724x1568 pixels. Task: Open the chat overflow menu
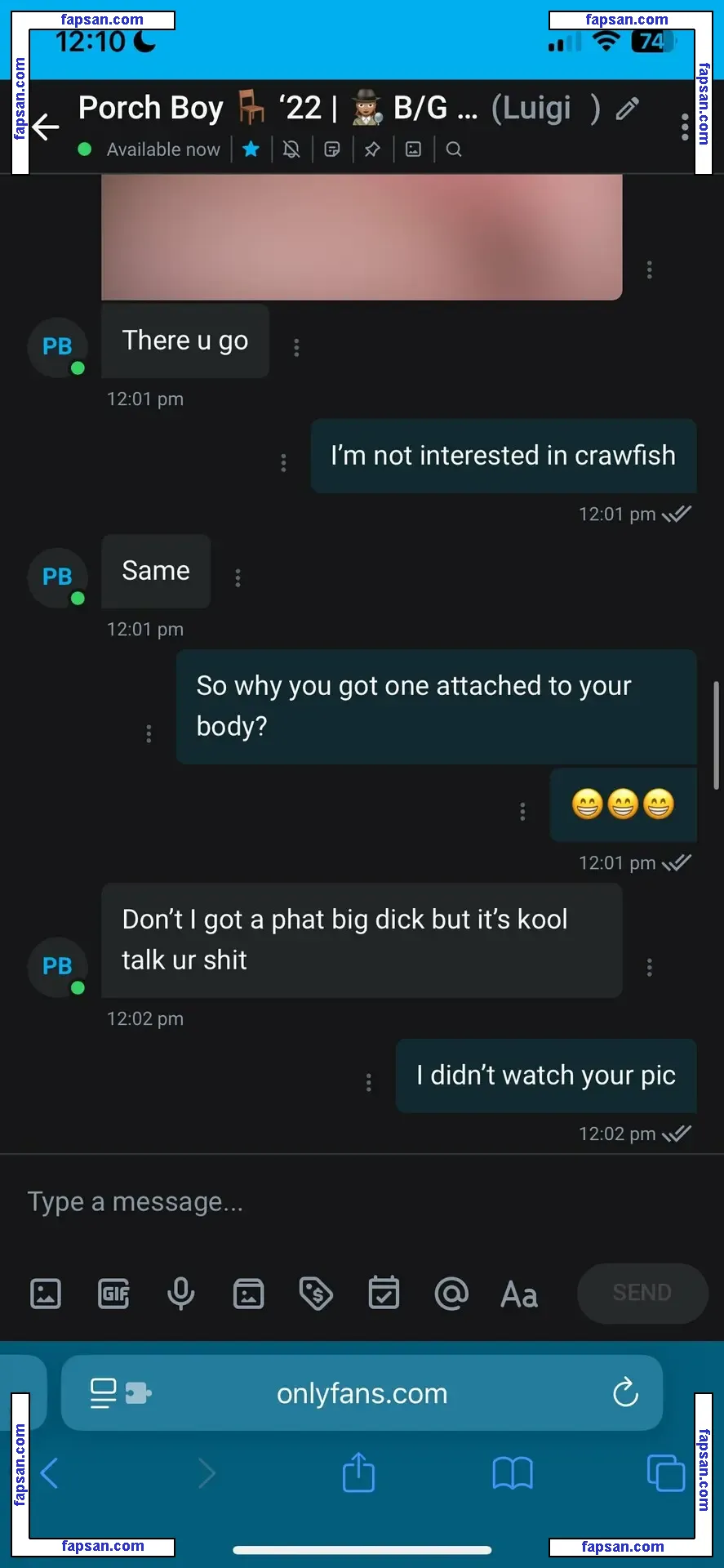point(684,127)
